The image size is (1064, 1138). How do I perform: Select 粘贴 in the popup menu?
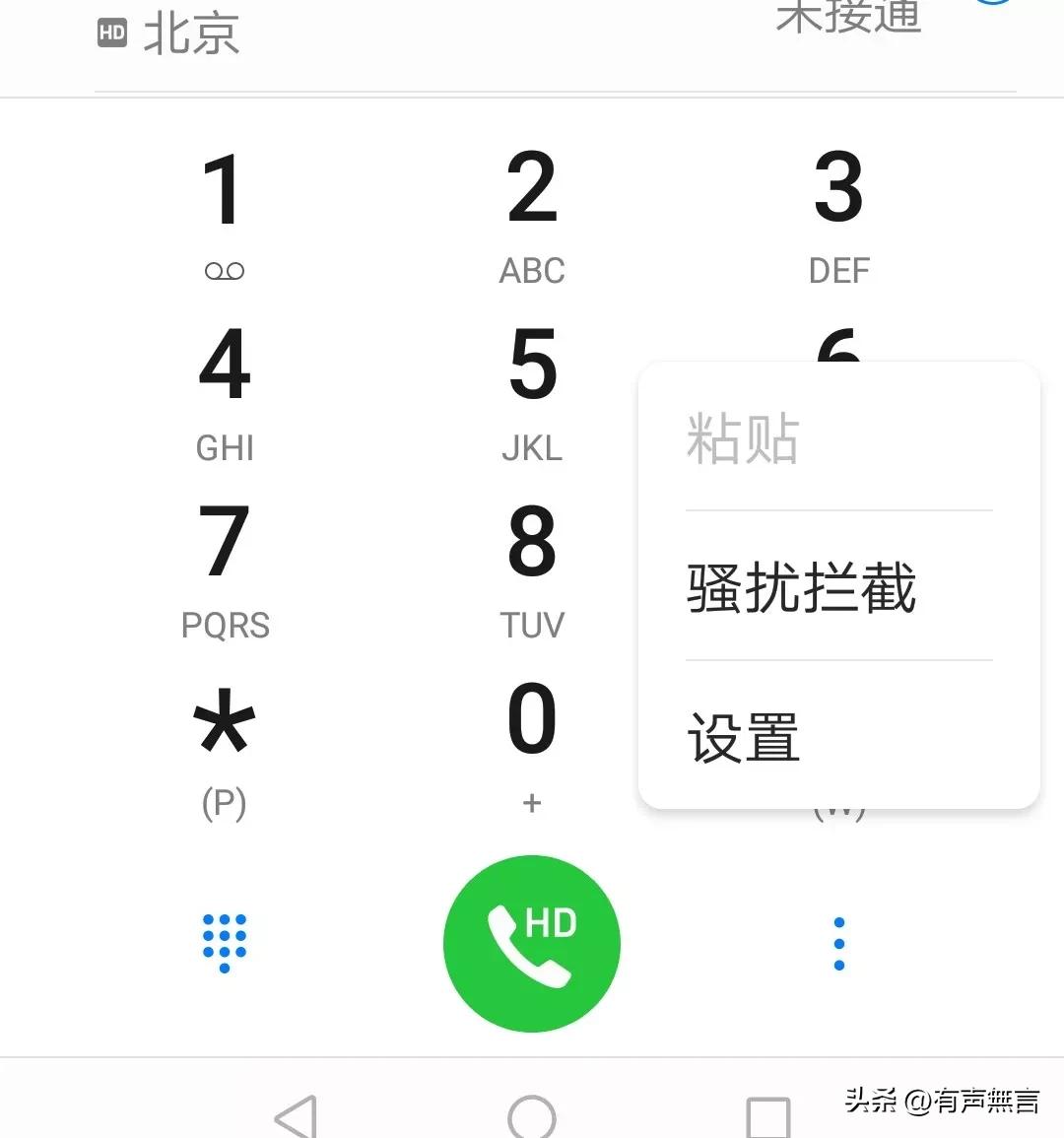click(x=838, y=438)
